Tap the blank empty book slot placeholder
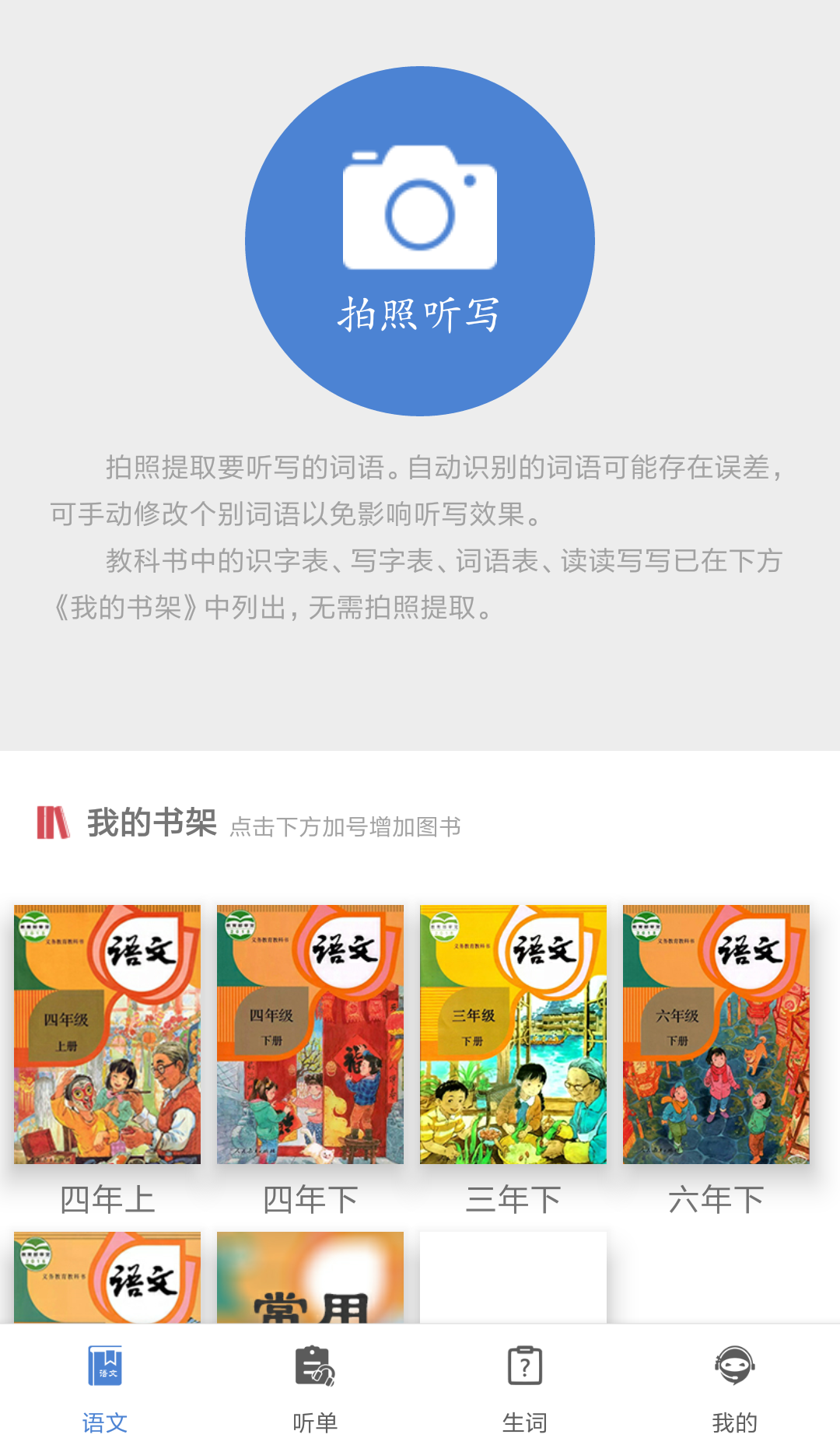This screenshot has height=1438, width=840. pos(513,1276)
